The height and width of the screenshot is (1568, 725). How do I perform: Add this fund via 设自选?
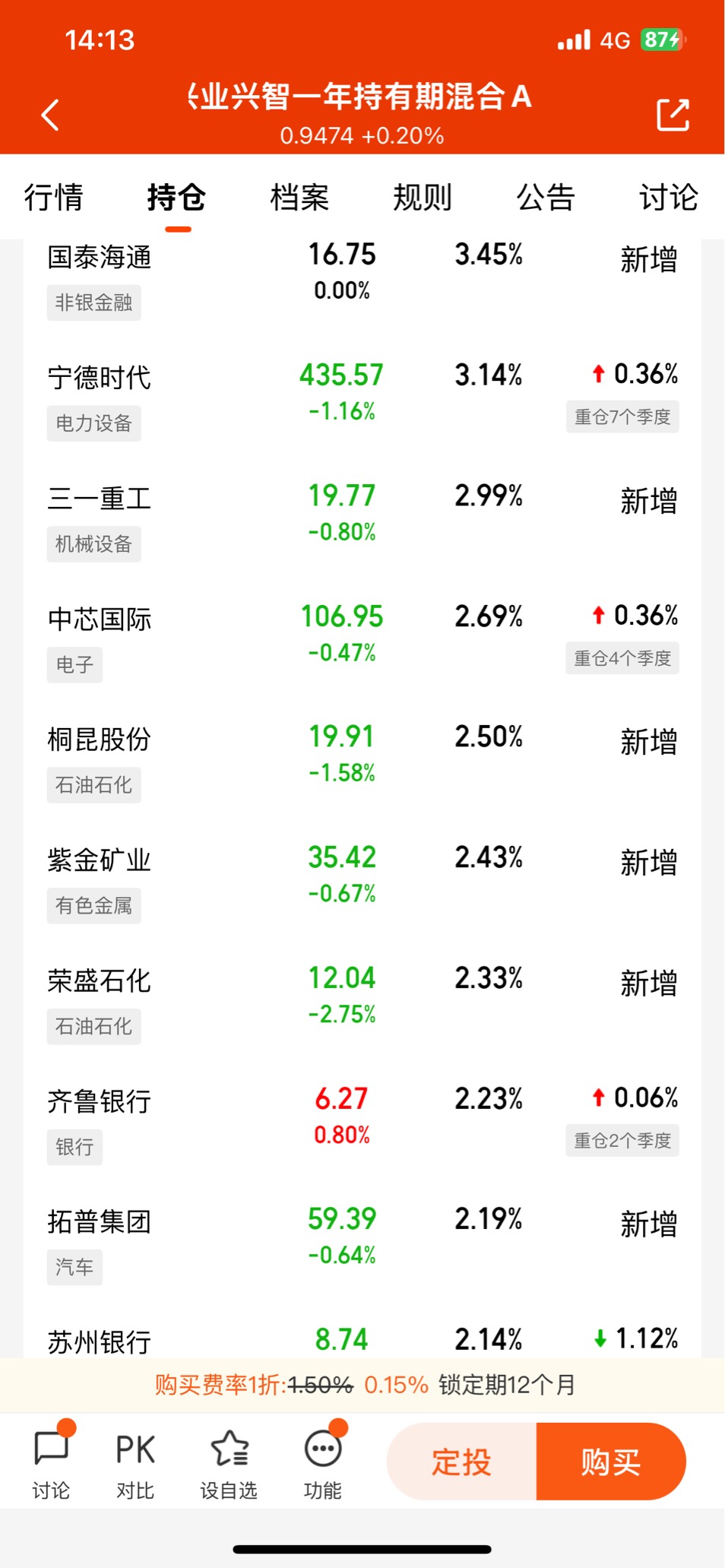229,1462
